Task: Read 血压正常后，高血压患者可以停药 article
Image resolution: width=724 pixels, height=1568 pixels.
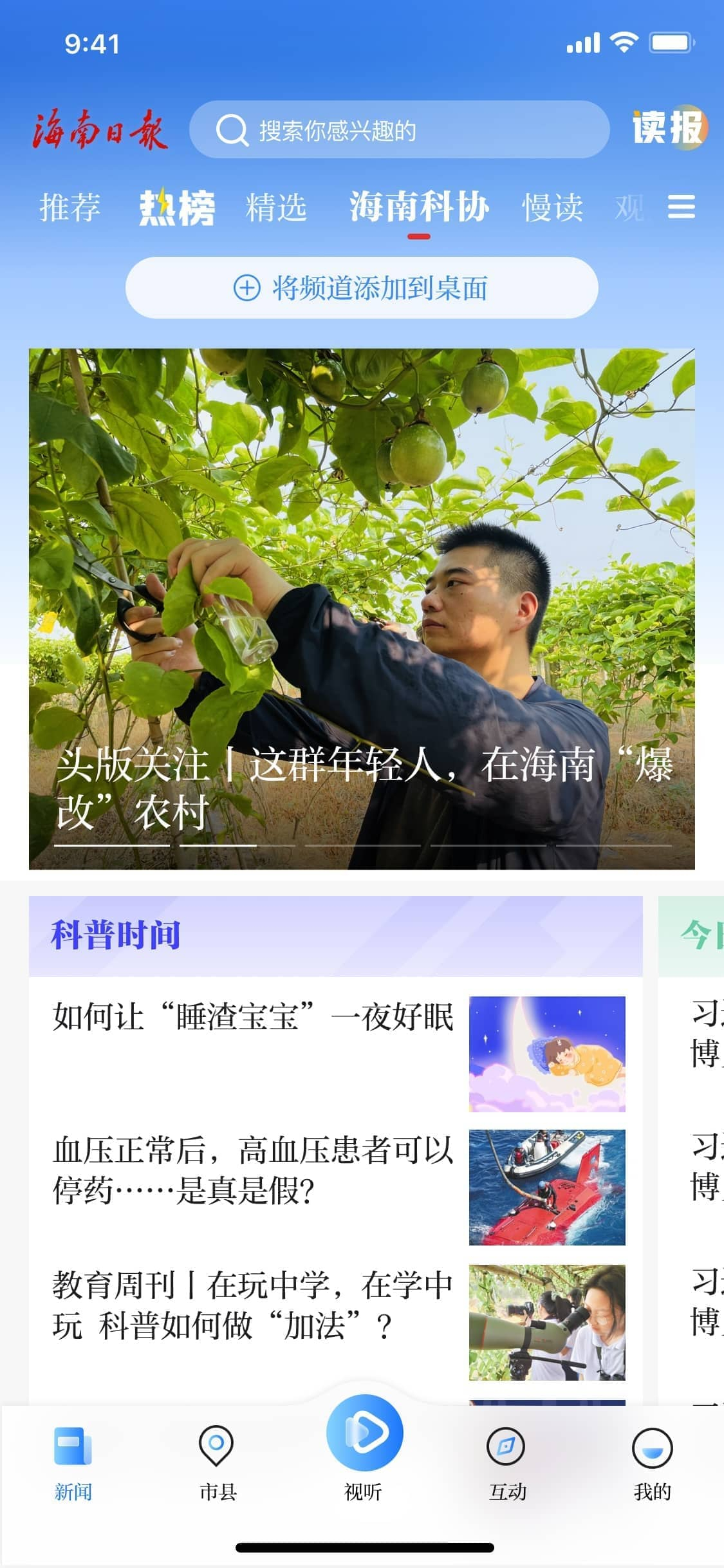Action: 339,1187
